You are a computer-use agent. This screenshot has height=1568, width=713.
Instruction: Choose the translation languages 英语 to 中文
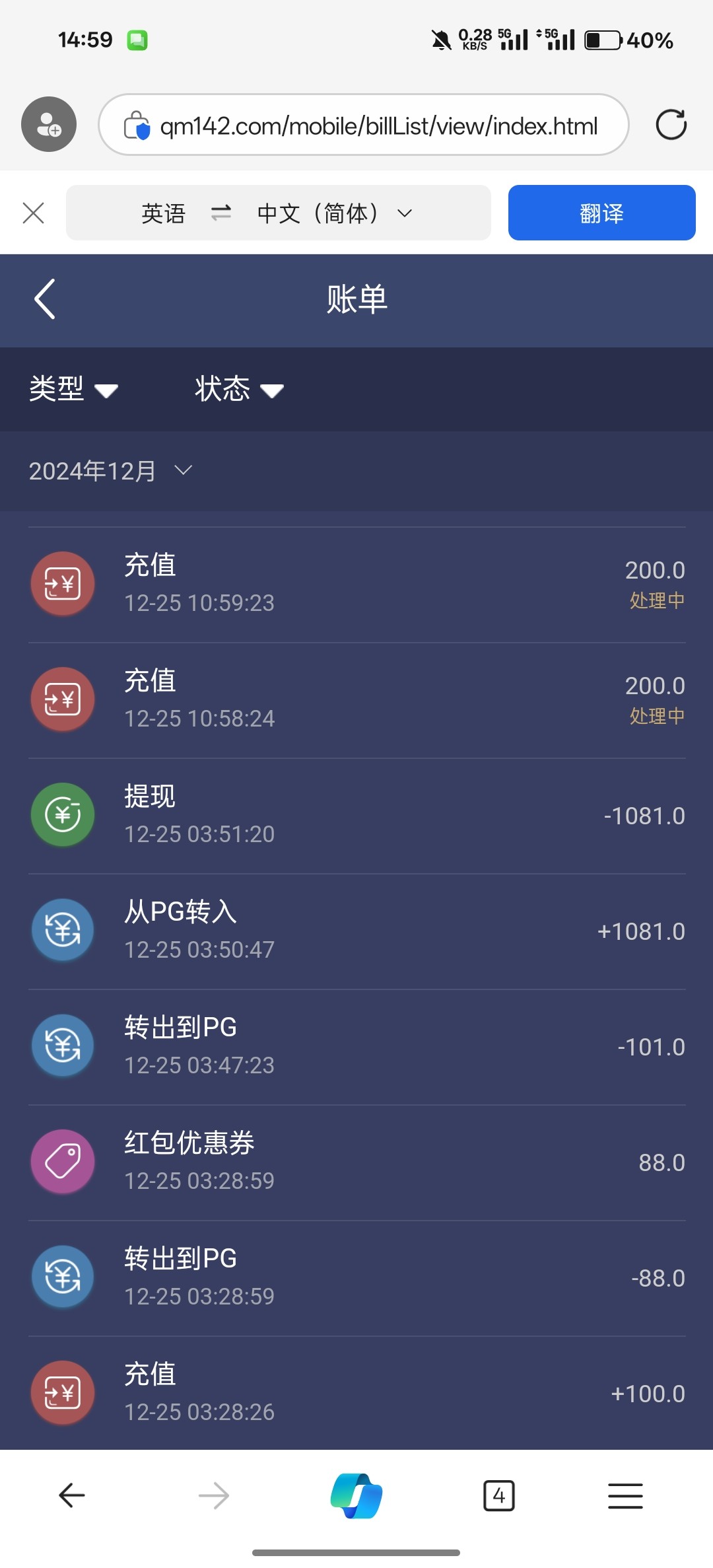click(278, 213)
